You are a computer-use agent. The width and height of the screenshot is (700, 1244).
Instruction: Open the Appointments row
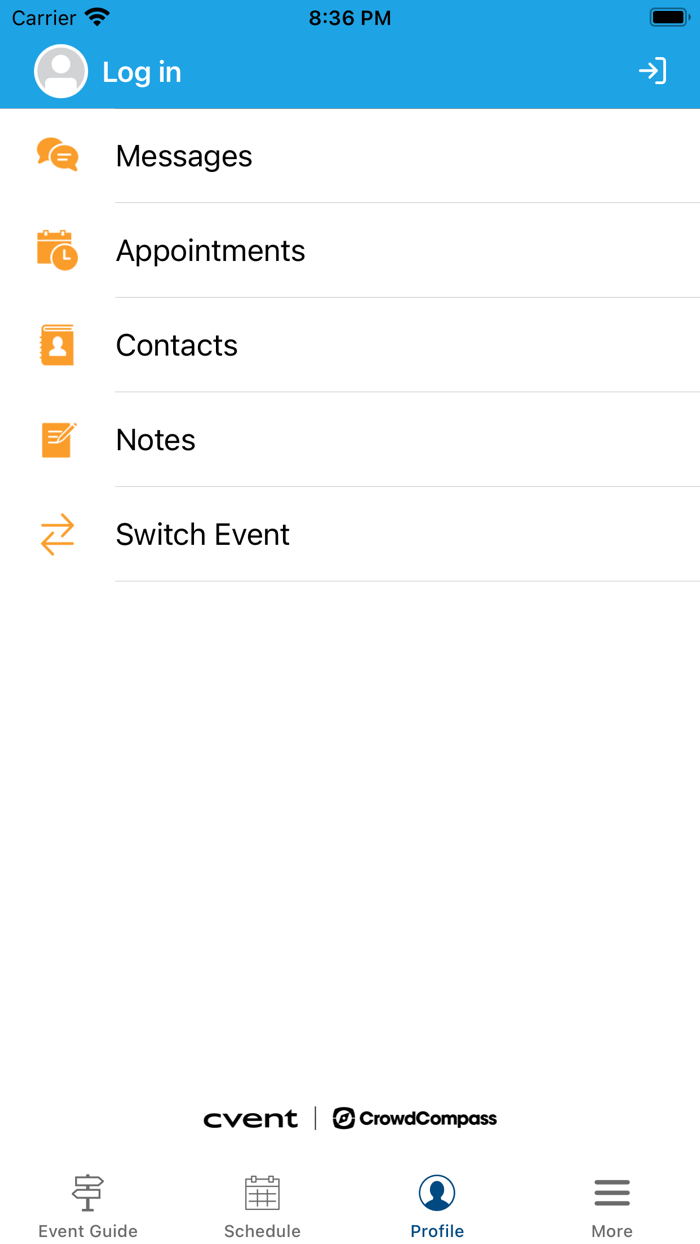point(350,250)
